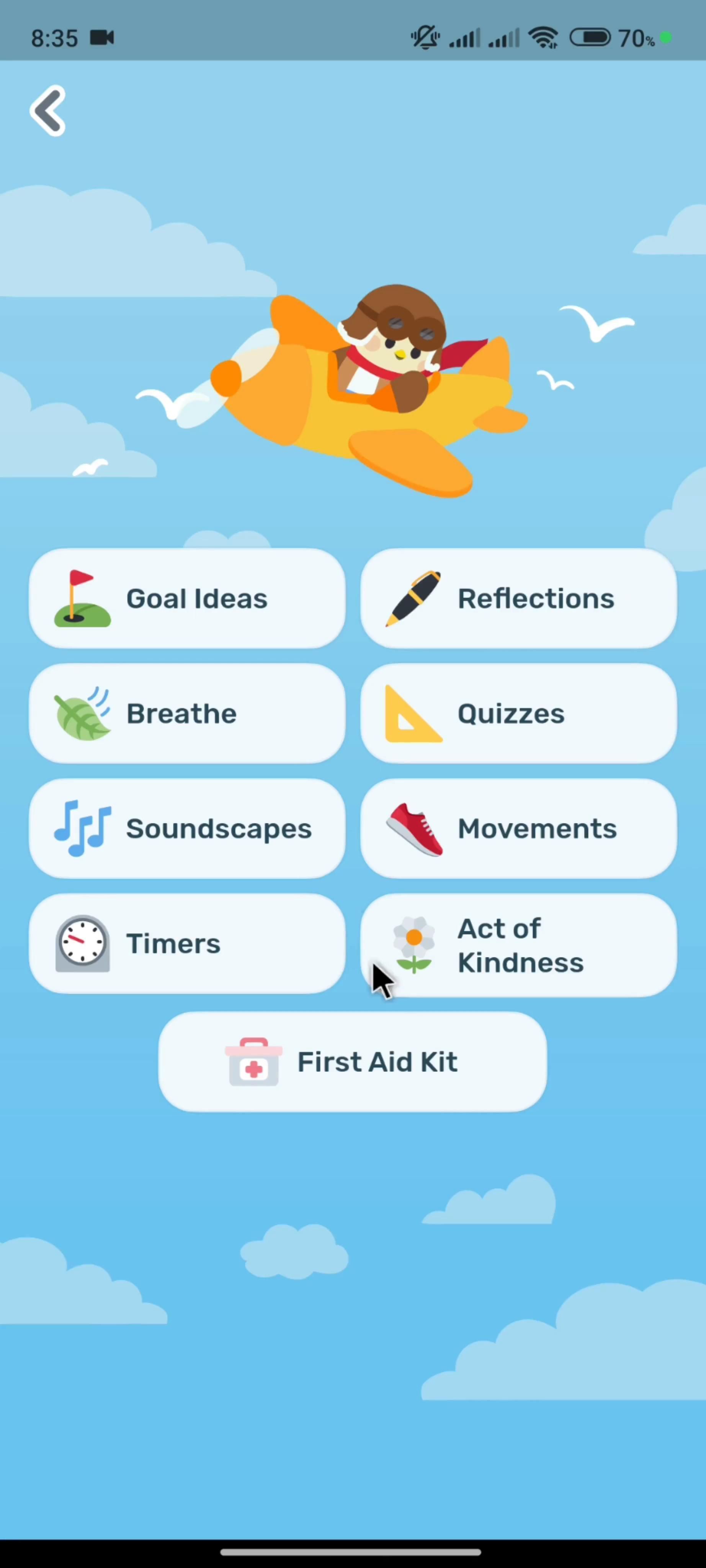Open the Movements section
Viewport: 706px width, 1568px height.
coord(518,828)
